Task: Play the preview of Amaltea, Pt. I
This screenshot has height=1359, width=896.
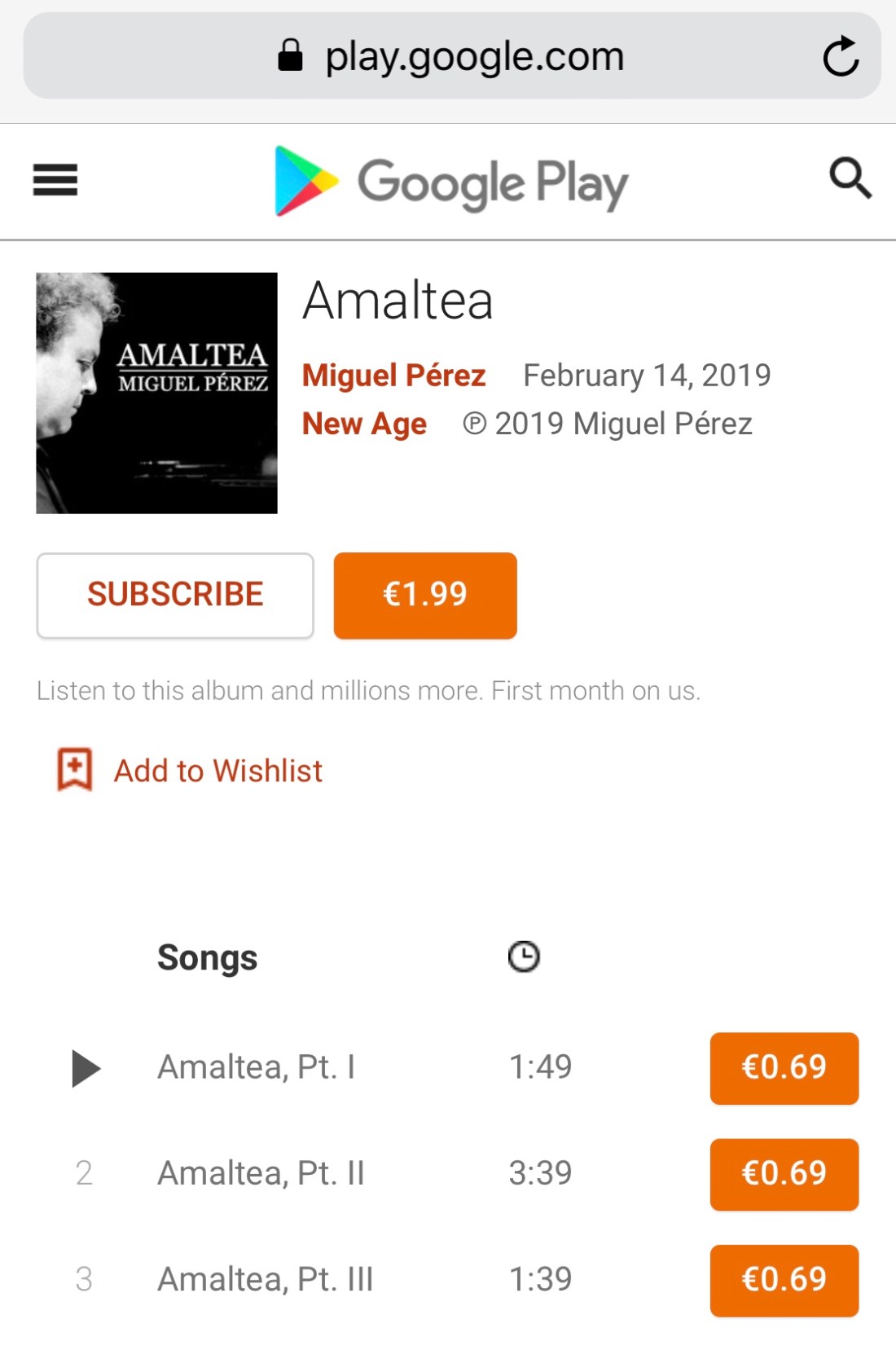Action: tap(86, 1068)
